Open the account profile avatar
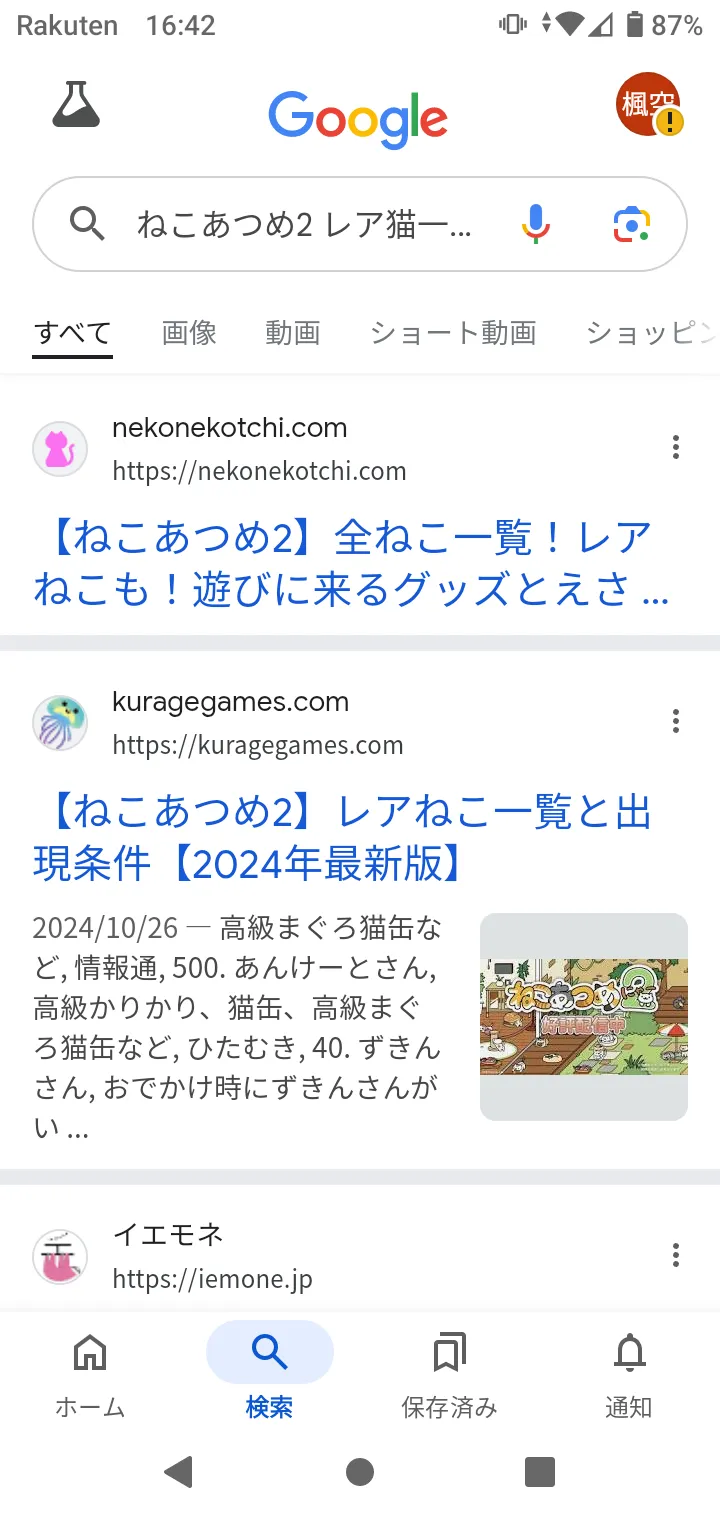The width and height of the screenshot is (720, 1520). coord(649,104)
